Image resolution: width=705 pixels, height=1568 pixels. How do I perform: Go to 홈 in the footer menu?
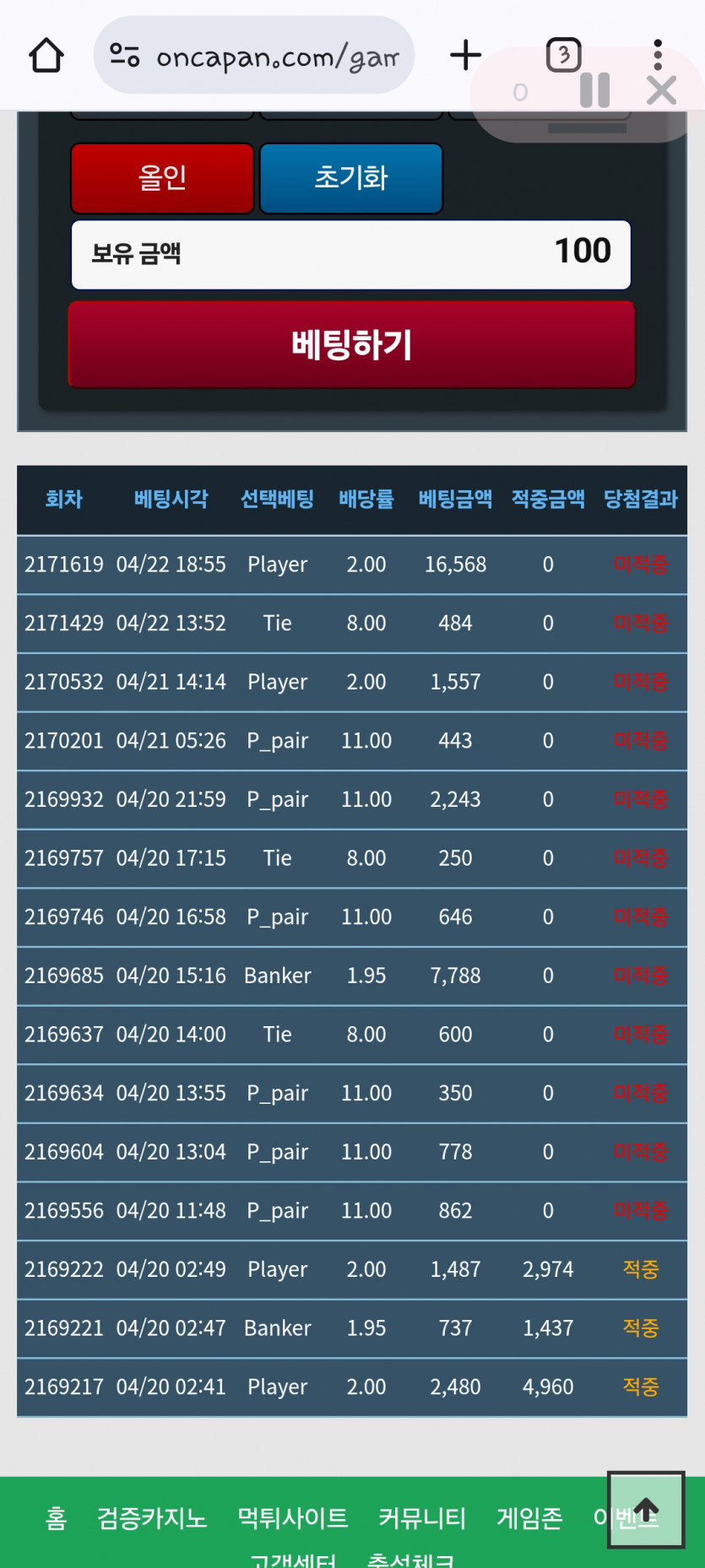point(56,1518)
